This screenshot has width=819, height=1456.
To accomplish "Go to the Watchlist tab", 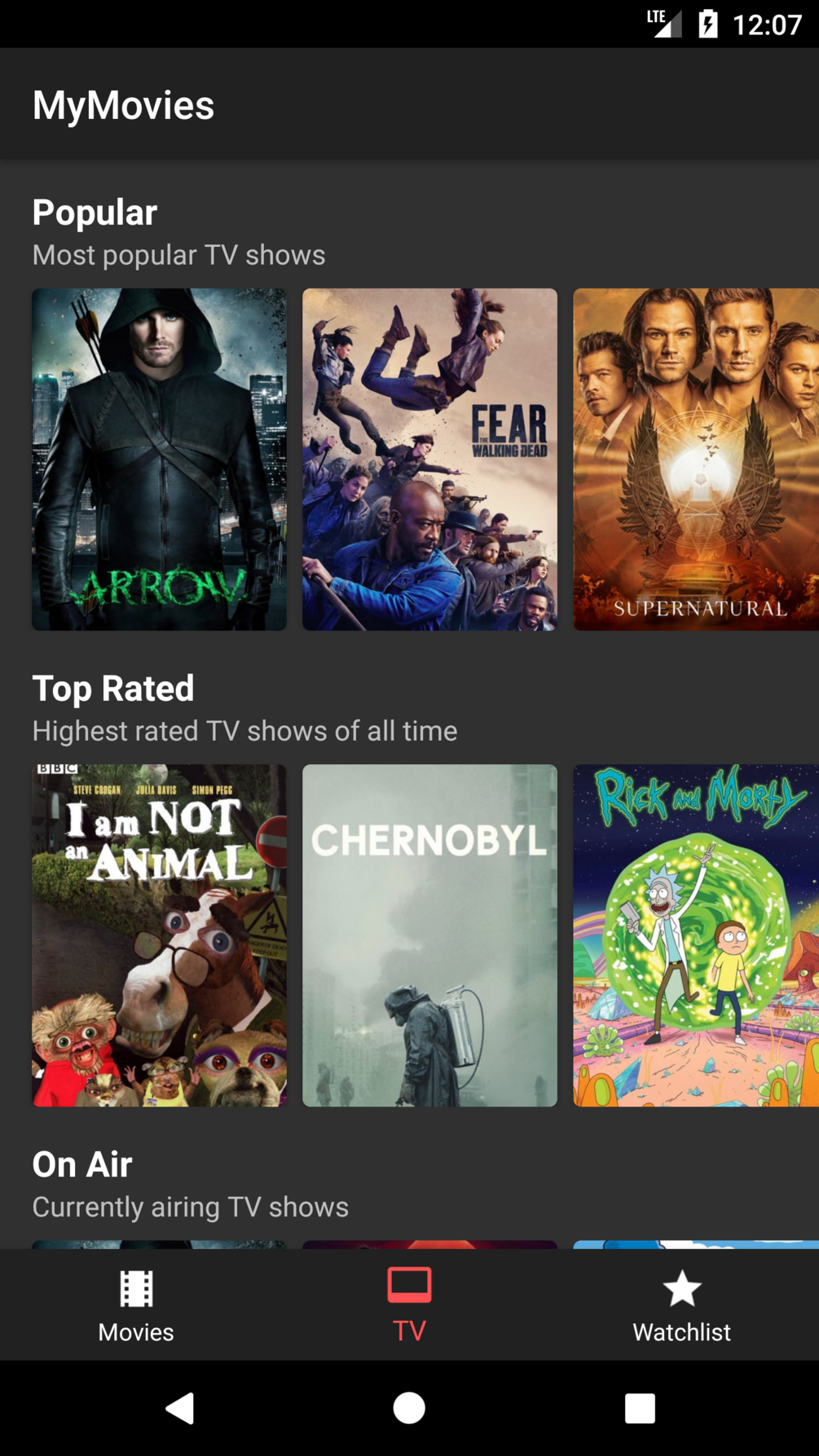I will pyautogui.click(x=681, y=1304).
